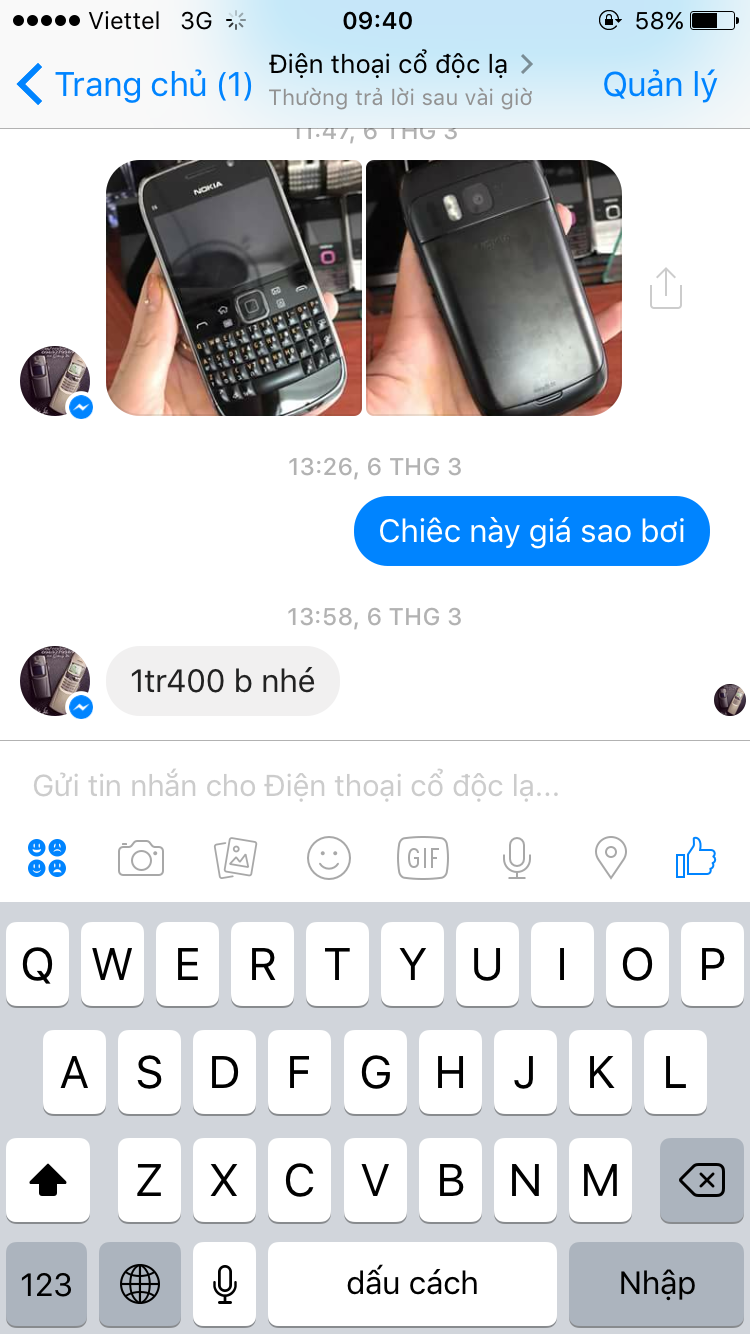Open the games and apps icon

pyautogui.click(x=47, y=858)
